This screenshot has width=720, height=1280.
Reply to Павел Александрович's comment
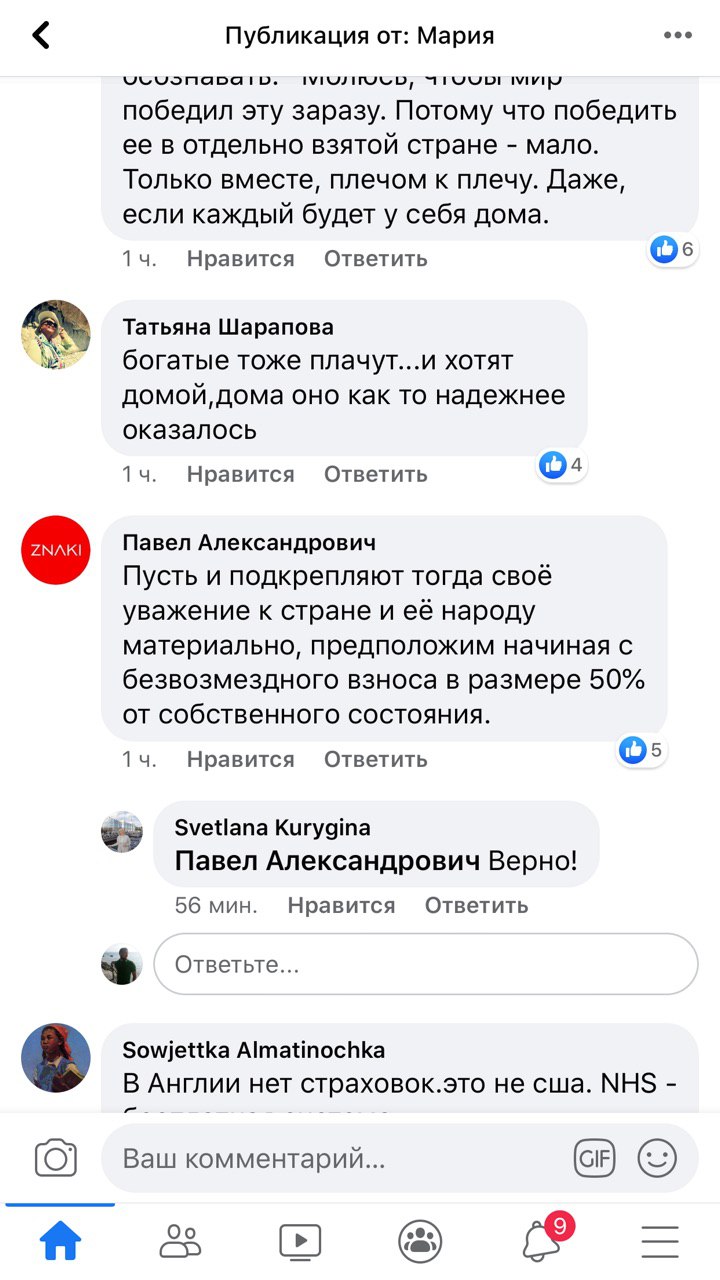point(375,759)
